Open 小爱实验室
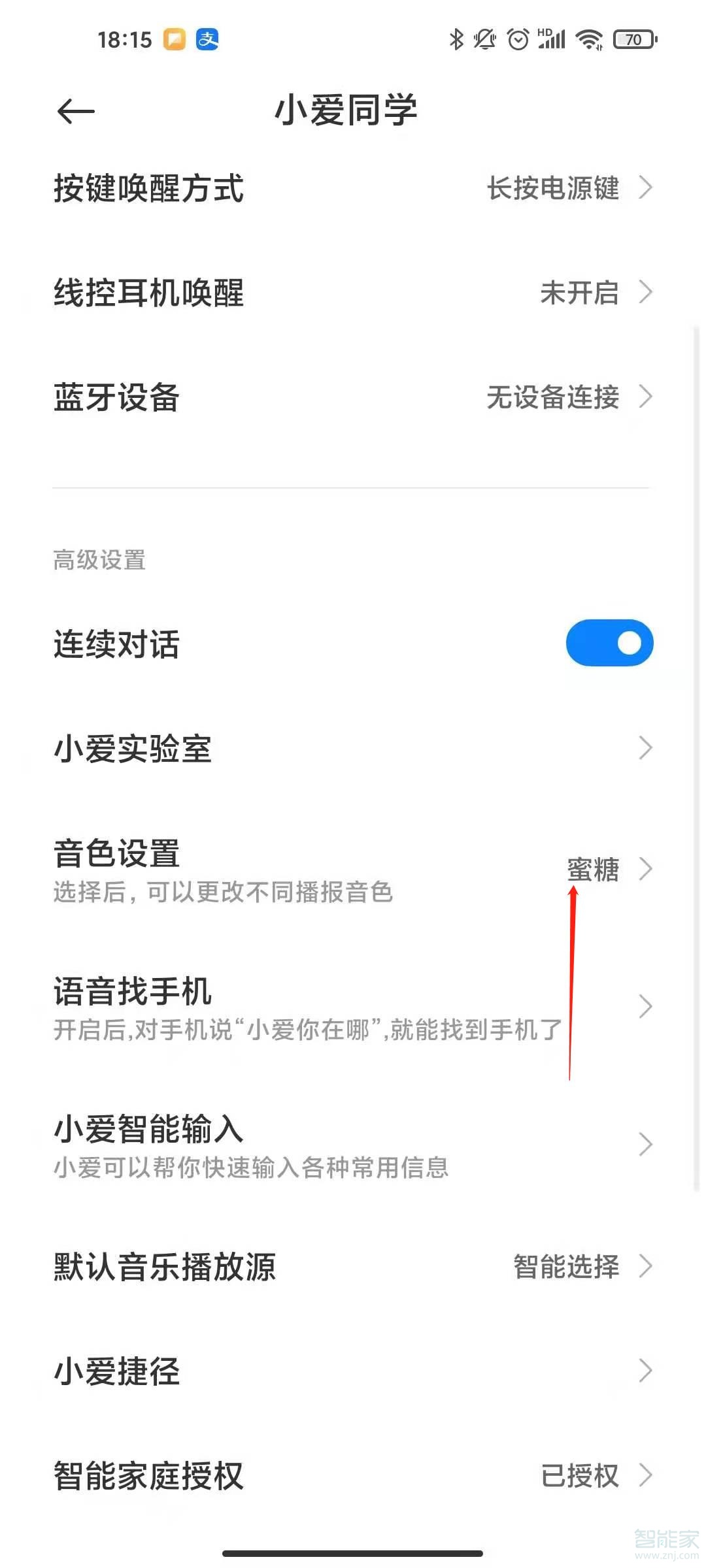 (353, 748)
